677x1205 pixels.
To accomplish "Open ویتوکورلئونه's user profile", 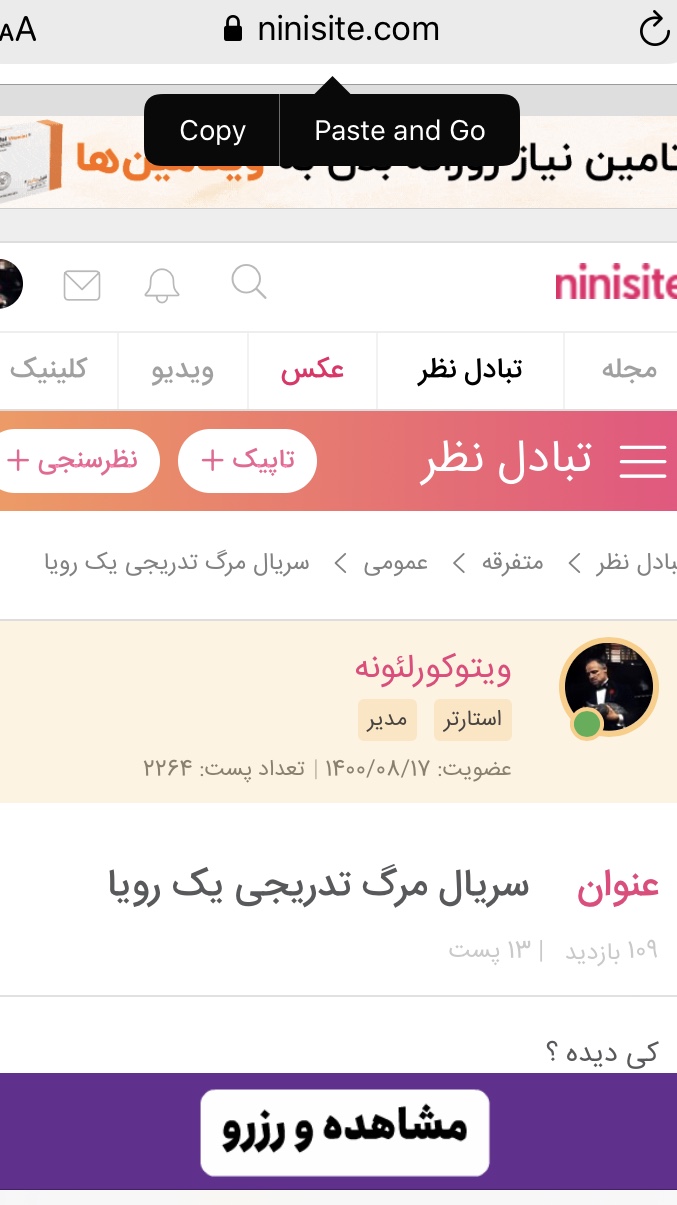I will [x=432, y=668].
